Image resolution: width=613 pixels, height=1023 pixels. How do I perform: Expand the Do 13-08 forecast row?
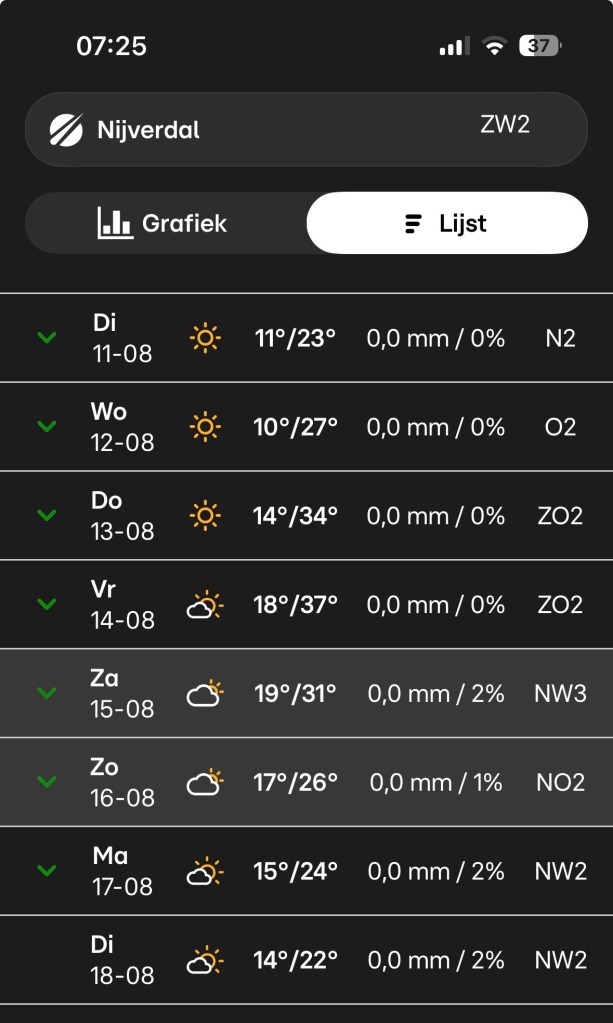[306, 515]
